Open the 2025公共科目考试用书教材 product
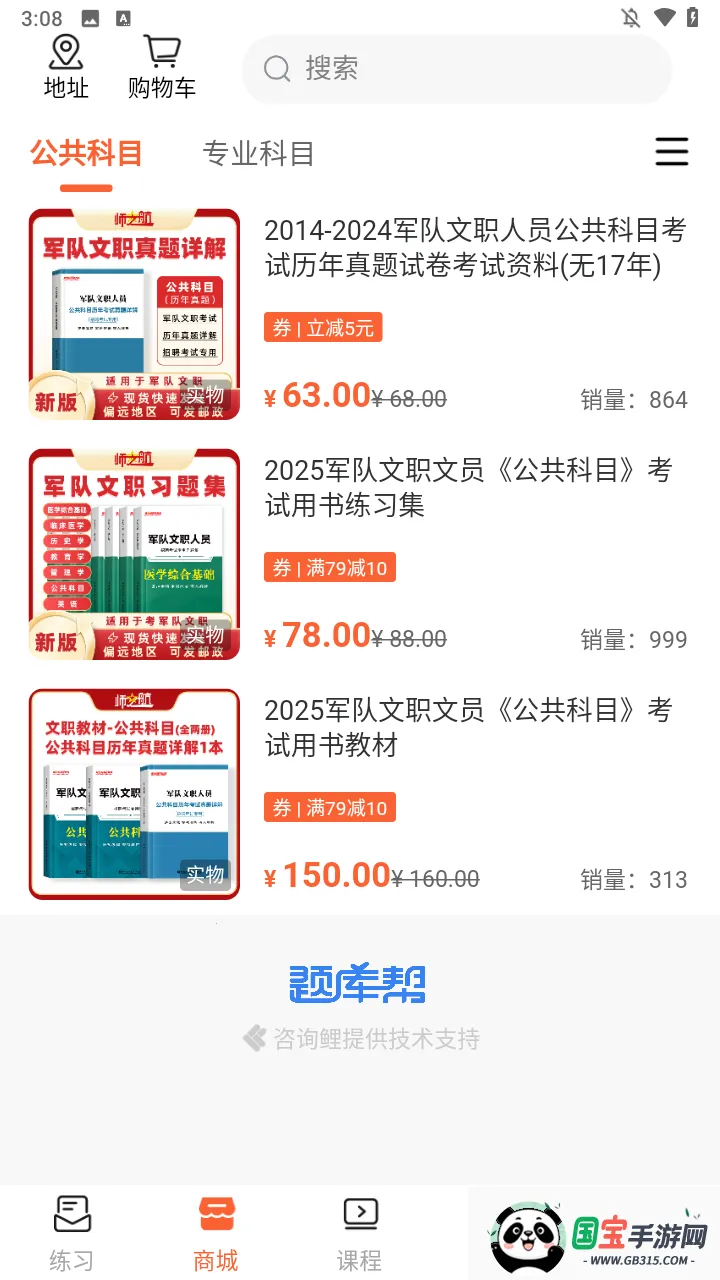 tap(468, 727)
